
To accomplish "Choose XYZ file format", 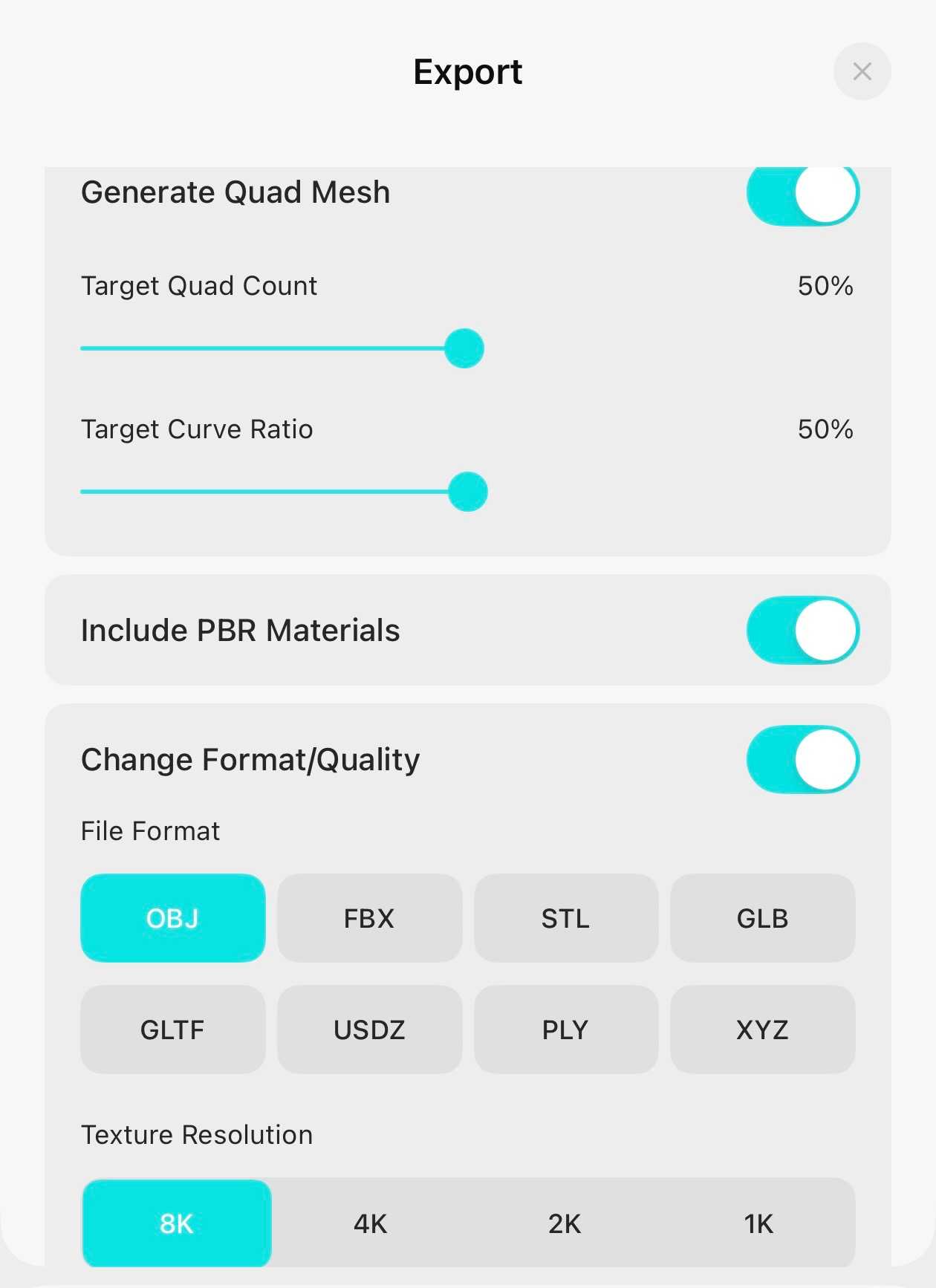I will pyautogui.click(x=762, y=1030).
